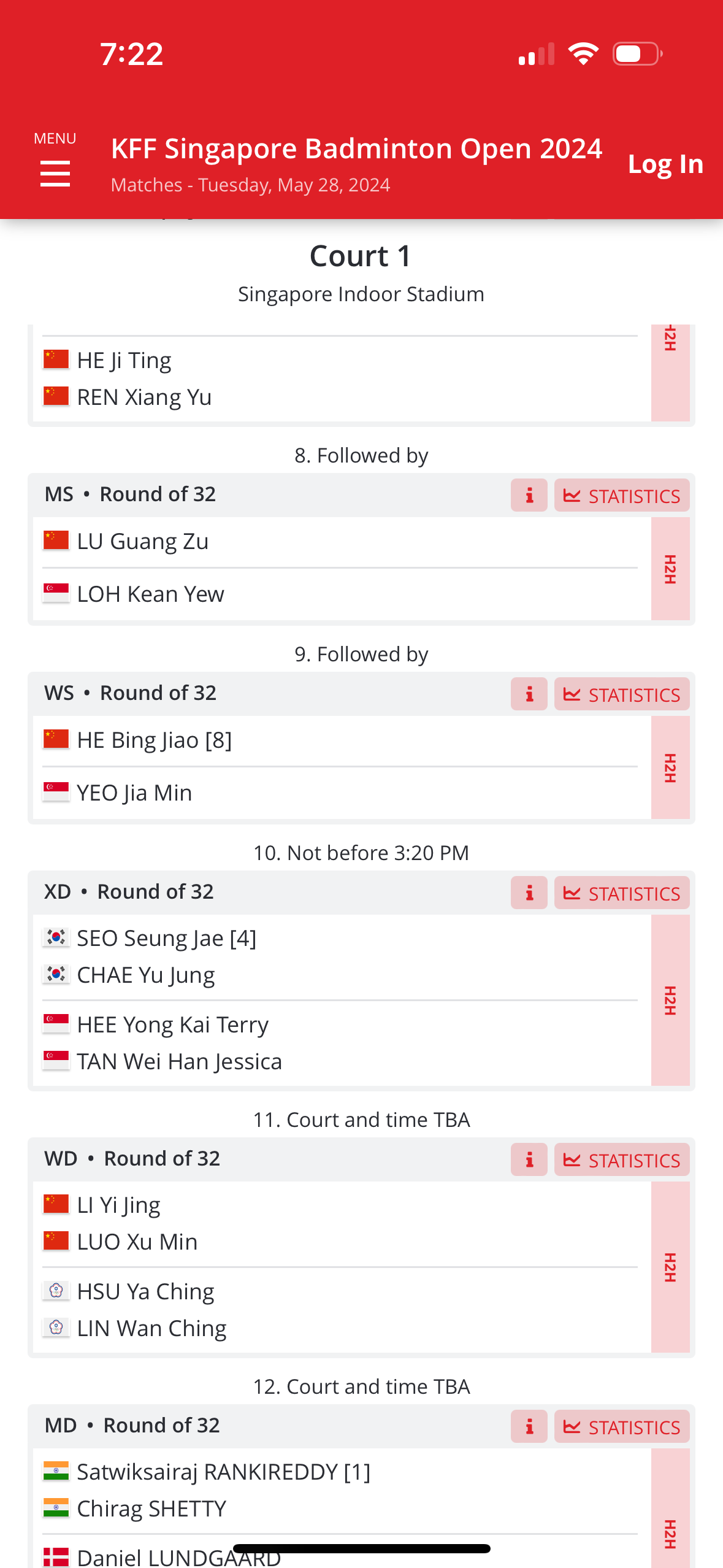Screen dimensions: 723x1568
Task: Tap Log In
Action: [x=665, y=164]
